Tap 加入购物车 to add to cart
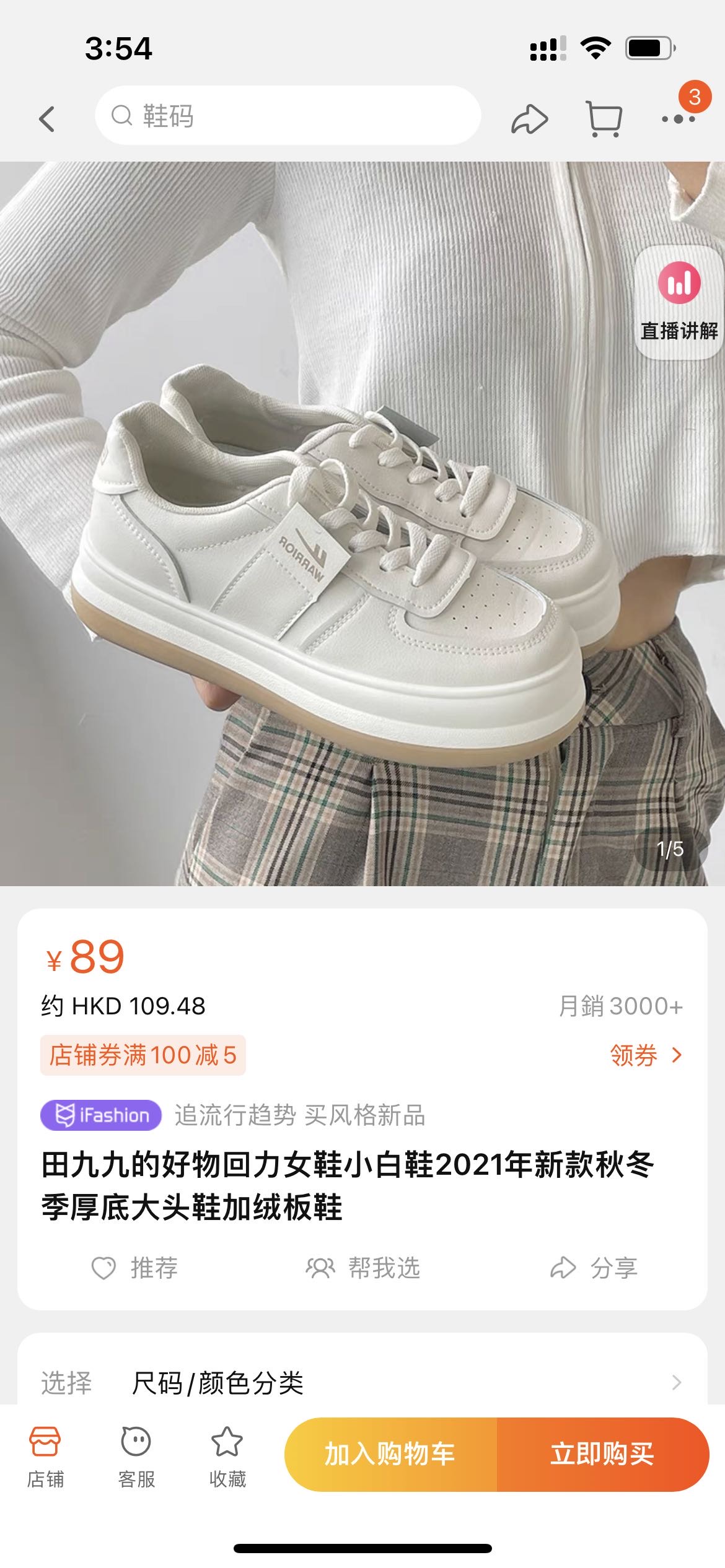 click(390, 1454)
